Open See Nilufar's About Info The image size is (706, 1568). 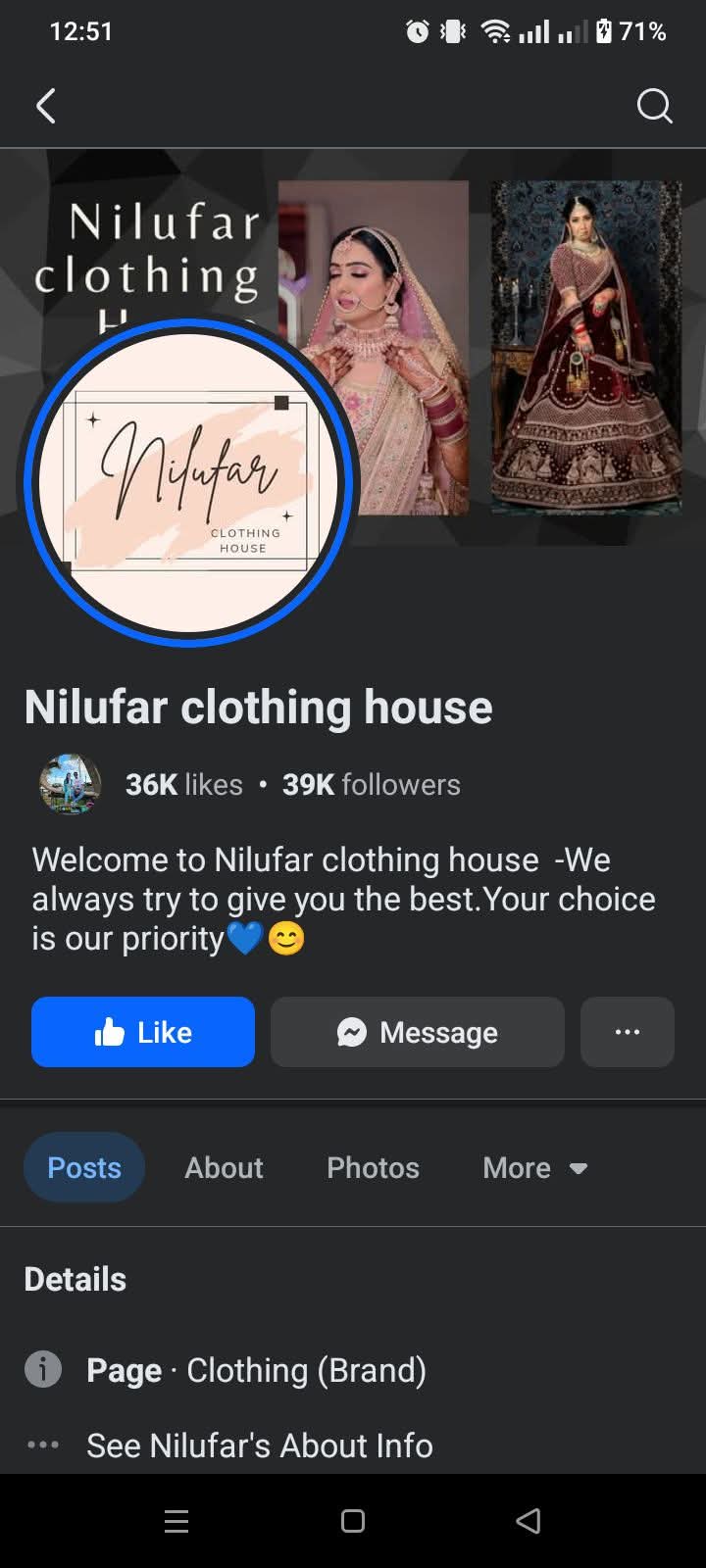[259, 1445]
